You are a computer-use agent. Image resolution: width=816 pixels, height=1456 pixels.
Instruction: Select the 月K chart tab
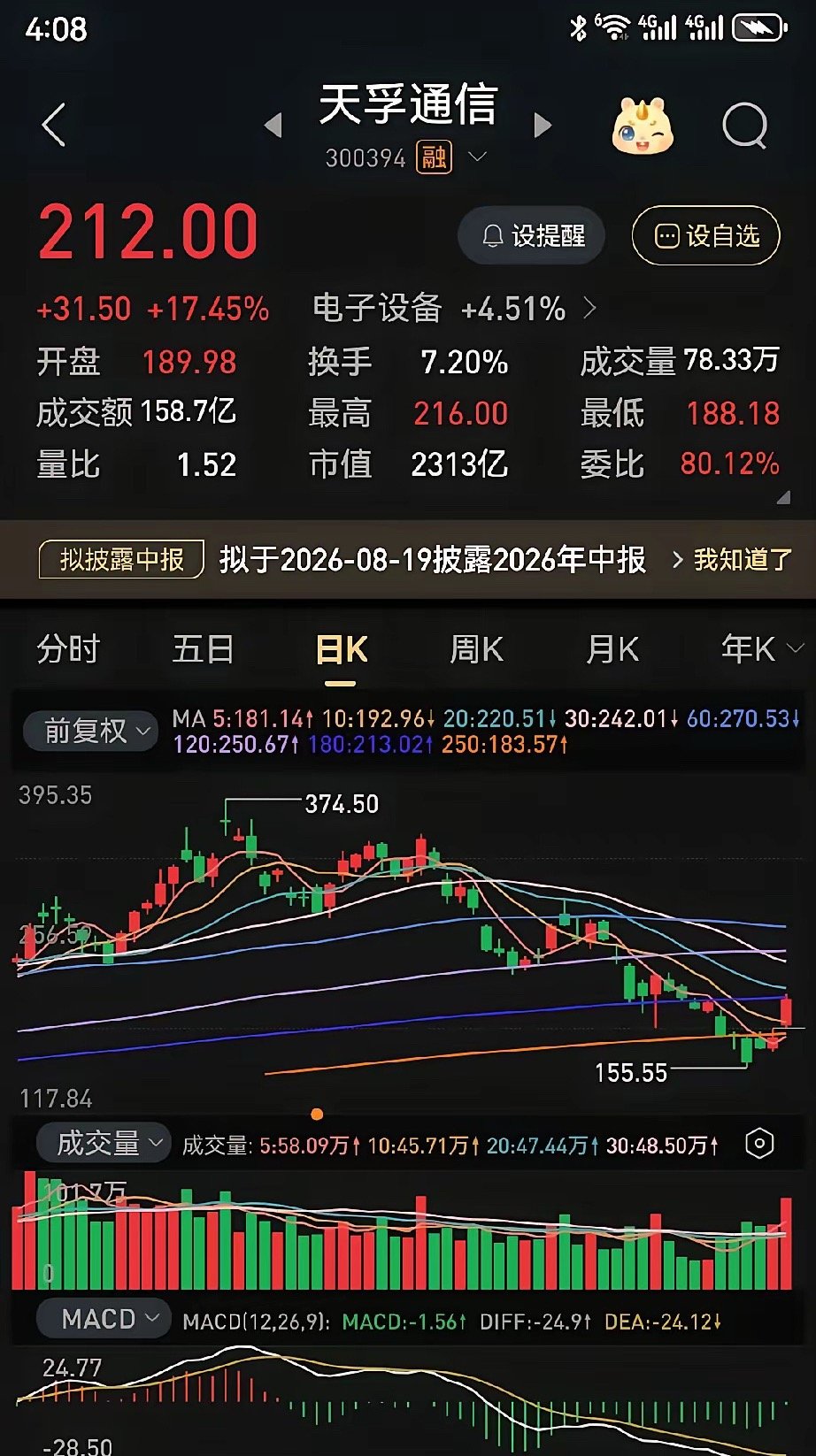(x=612, y=649)
